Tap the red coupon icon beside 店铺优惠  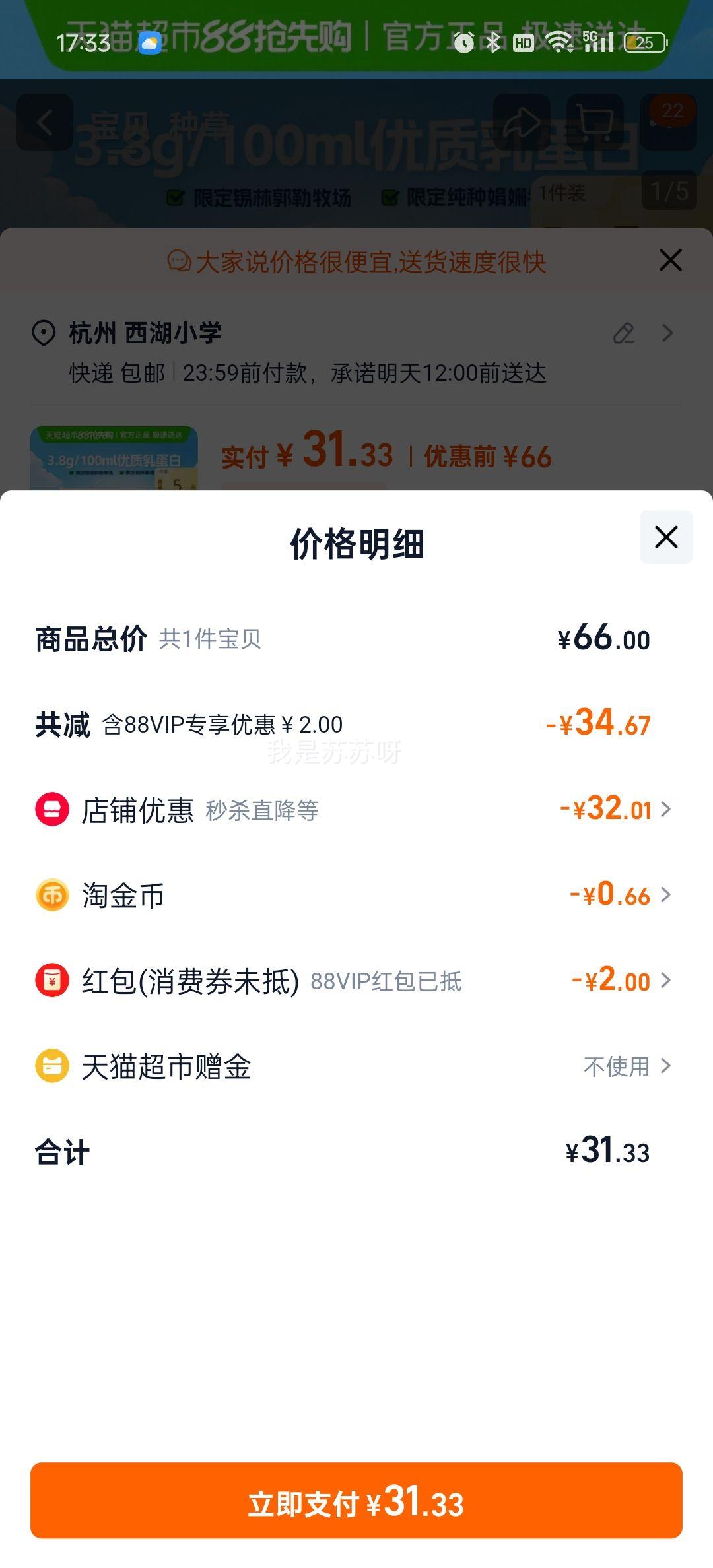(x=52, y=810)
